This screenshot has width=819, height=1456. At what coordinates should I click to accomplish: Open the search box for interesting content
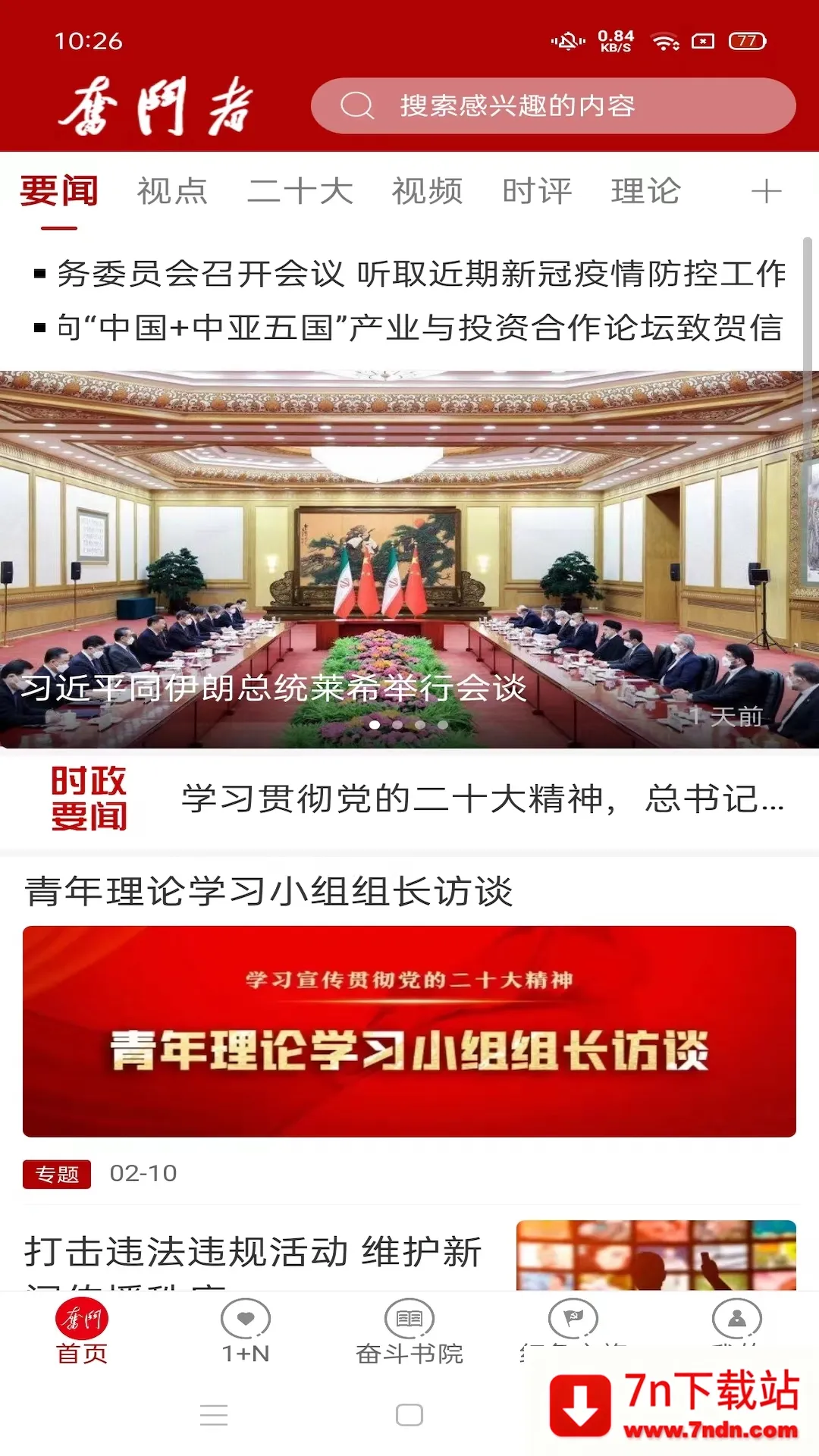(x=552, y=106)
